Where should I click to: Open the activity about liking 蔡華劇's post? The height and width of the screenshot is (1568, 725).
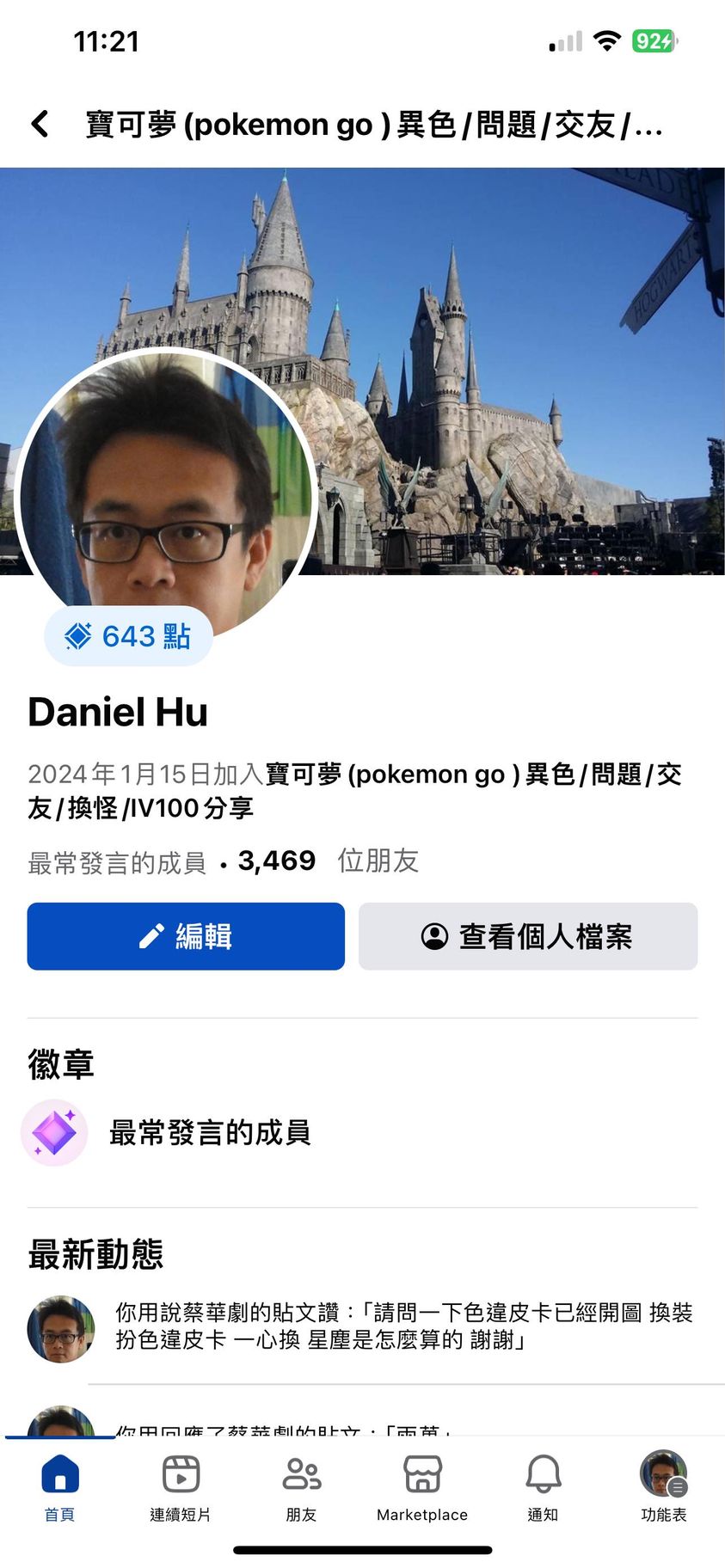[x=402, y=1326]
